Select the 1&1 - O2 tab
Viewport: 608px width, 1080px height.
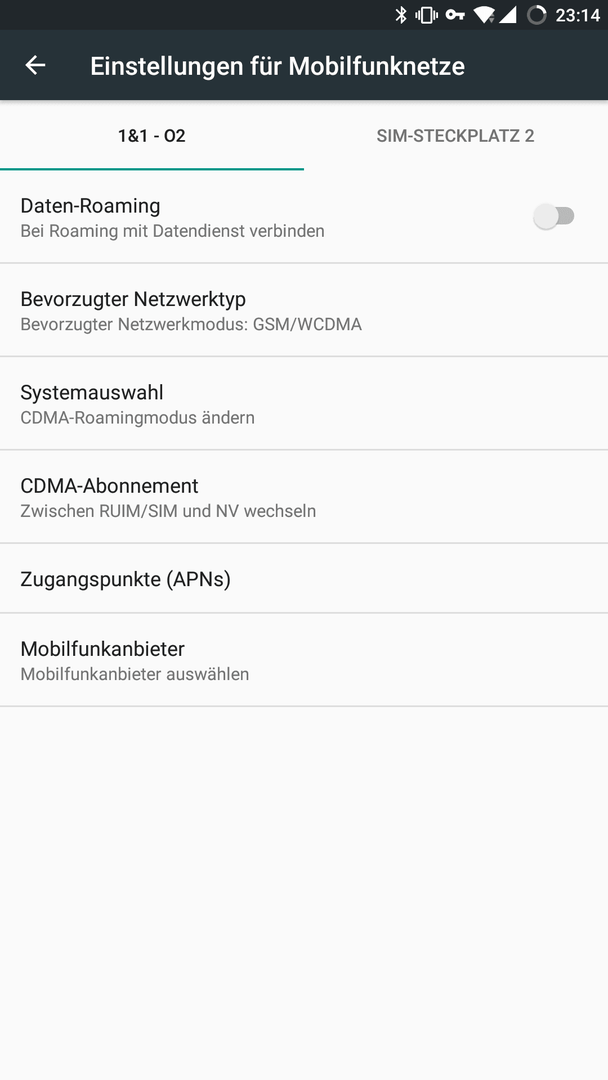(x=151, y=136)
